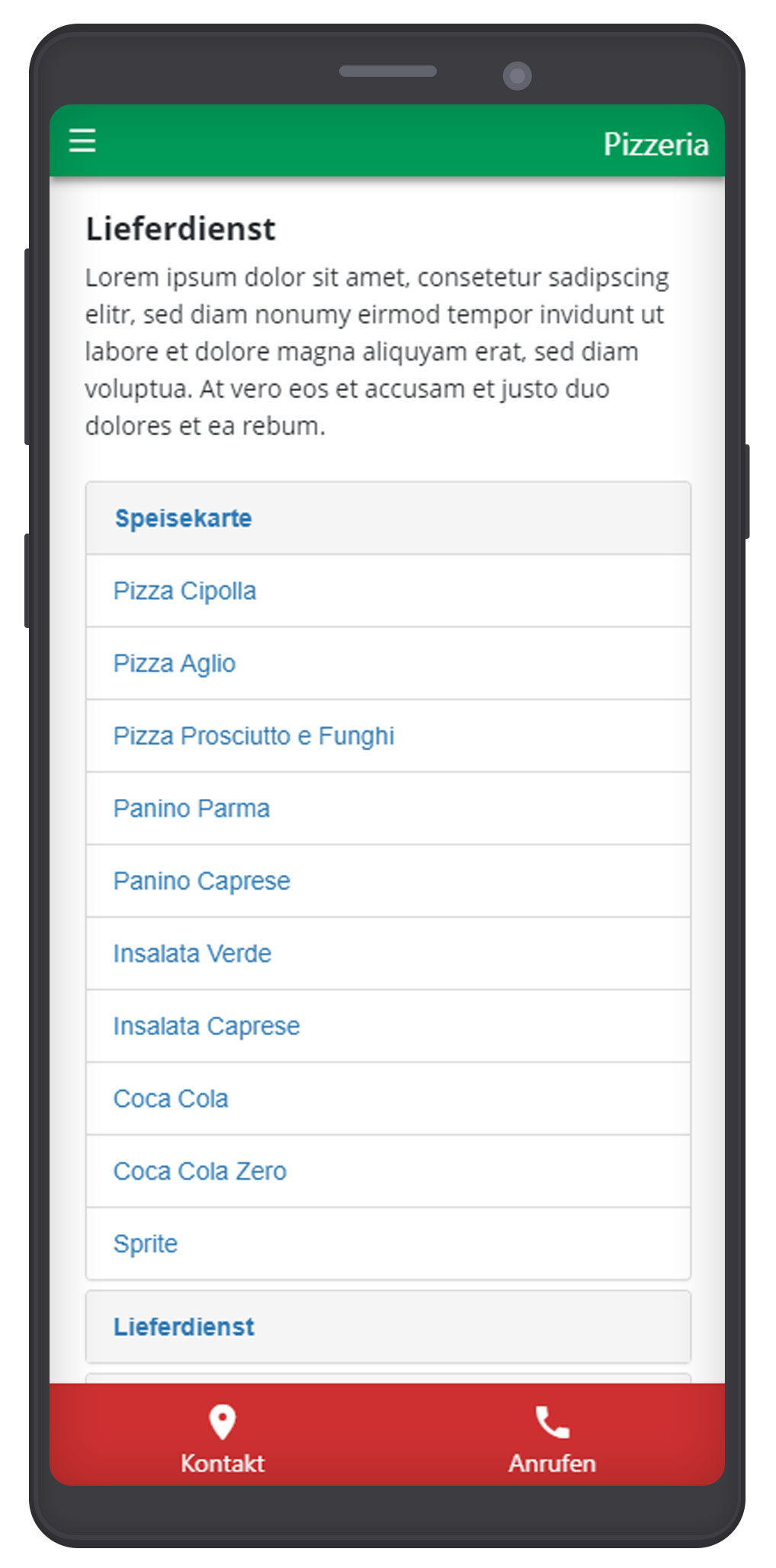Select Coca Cola Zero
Viewport: 776px width, 1568px height.
click(388, 1171)
